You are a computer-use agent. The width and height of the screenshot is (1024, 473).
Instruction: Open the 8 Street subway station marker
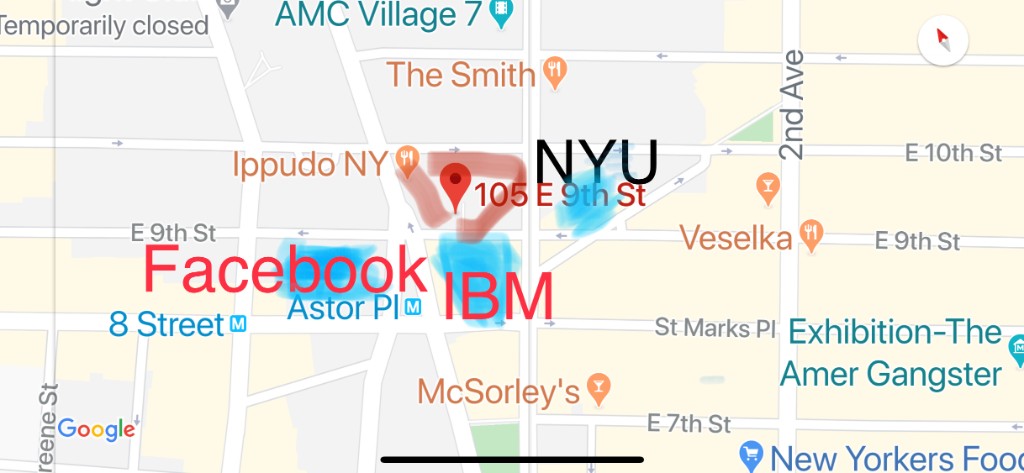click(239, 324)
